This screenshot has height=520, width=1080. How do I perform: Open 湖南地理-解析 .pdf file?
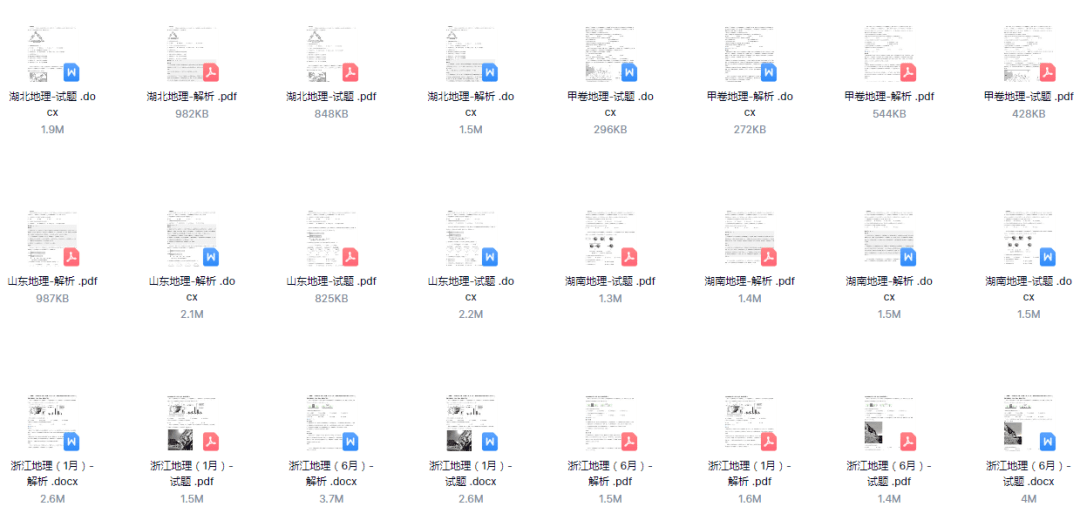[749, 240]
